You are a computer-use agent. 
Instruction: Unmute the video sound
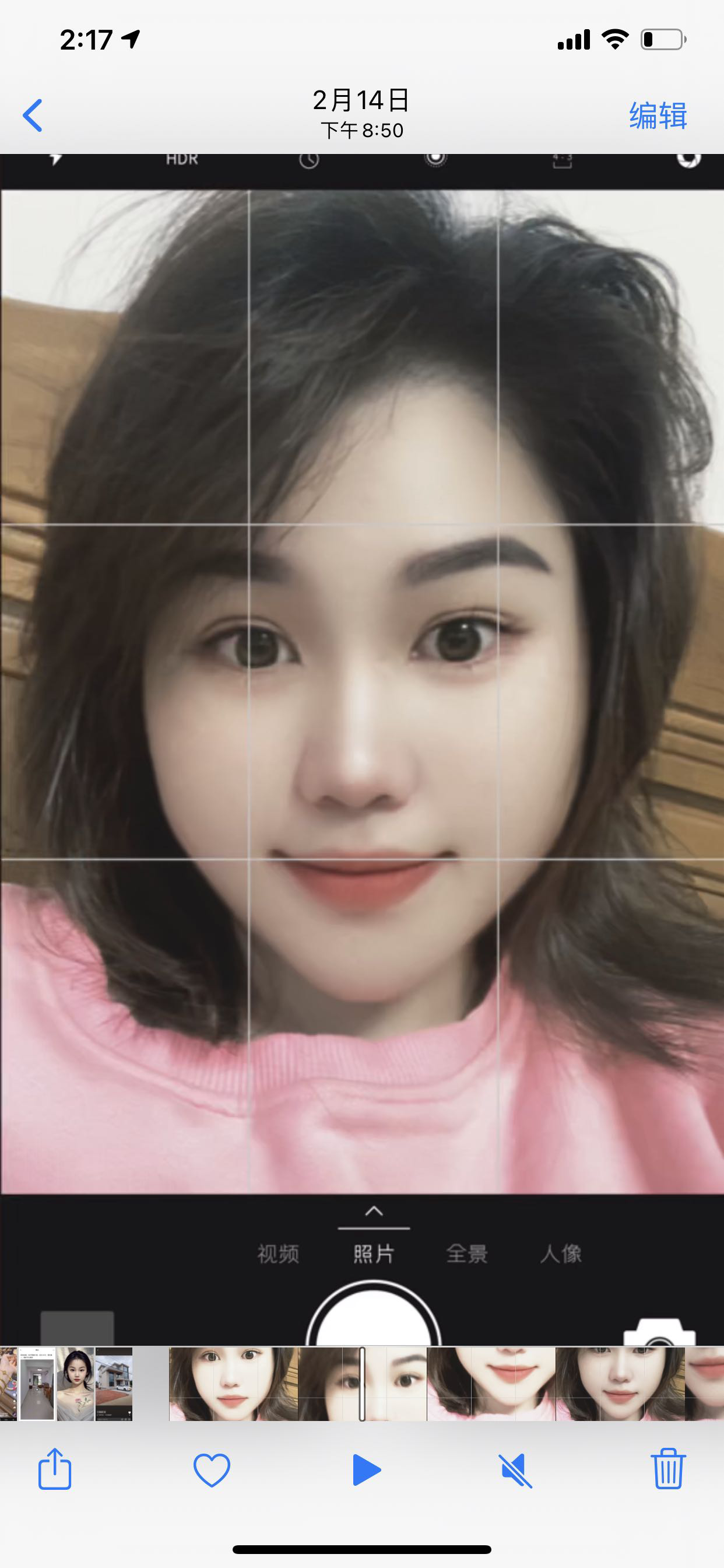(x=515, y=1469)
